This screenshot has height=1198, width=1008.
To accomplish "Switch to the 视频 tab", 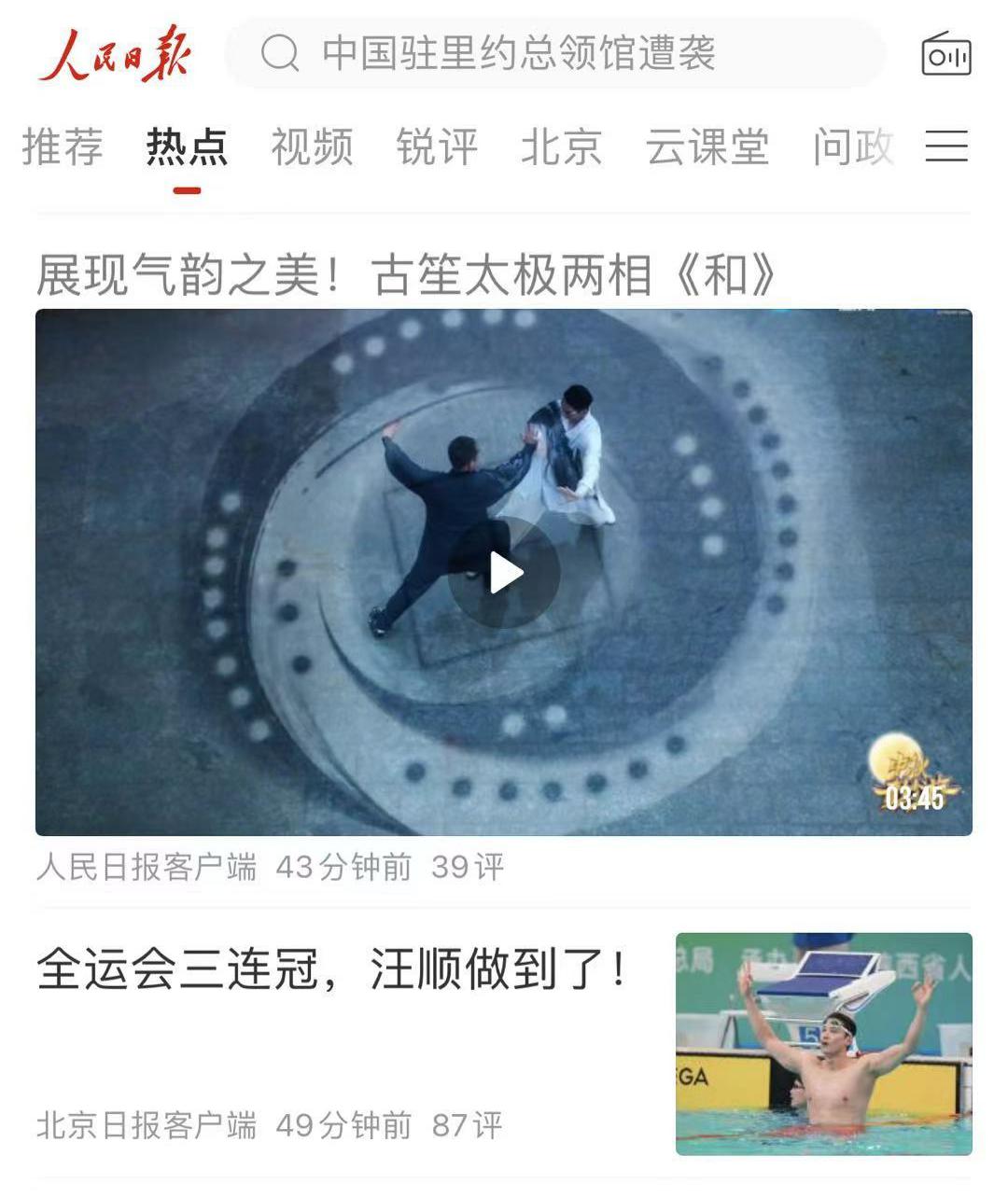I will pos(312,147).
